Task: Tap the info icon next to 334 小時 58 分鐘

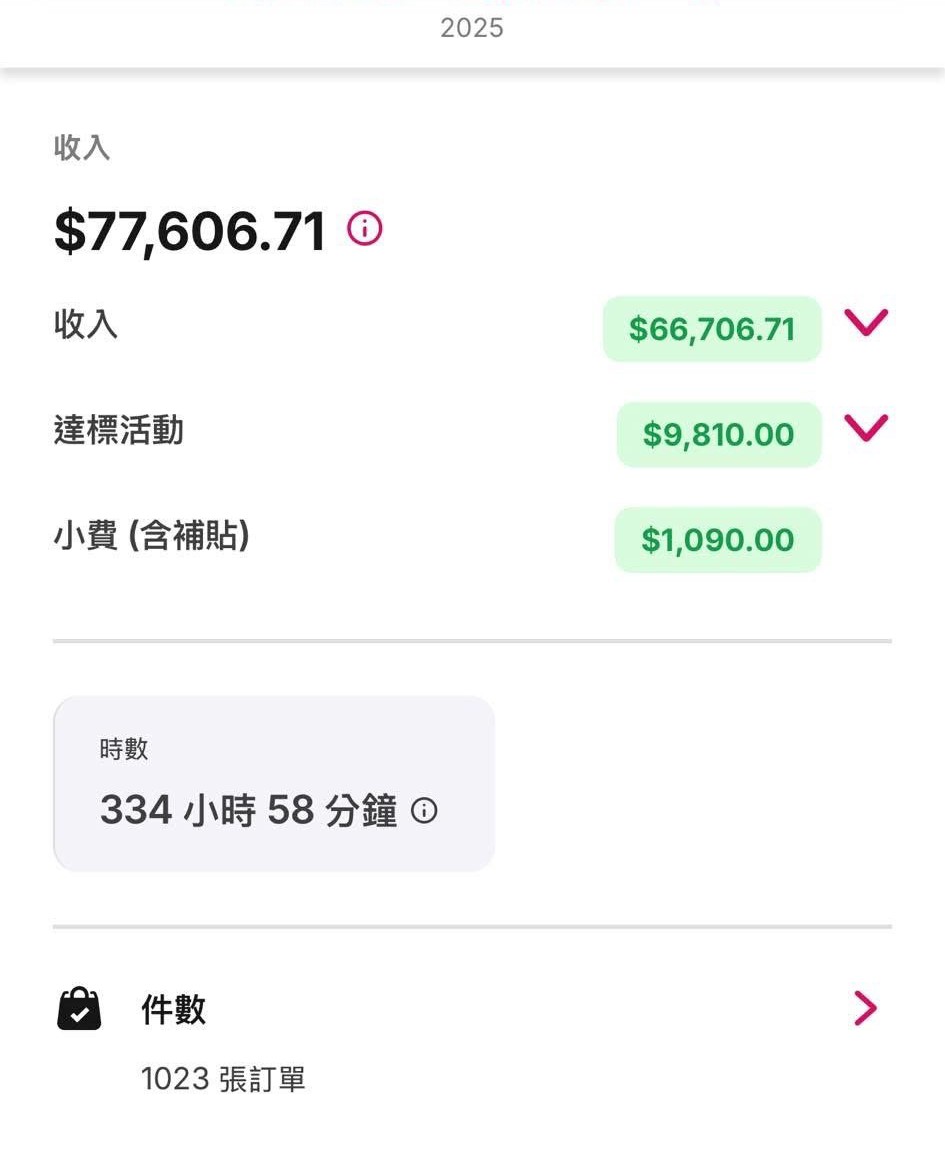Action: point(424,810)
